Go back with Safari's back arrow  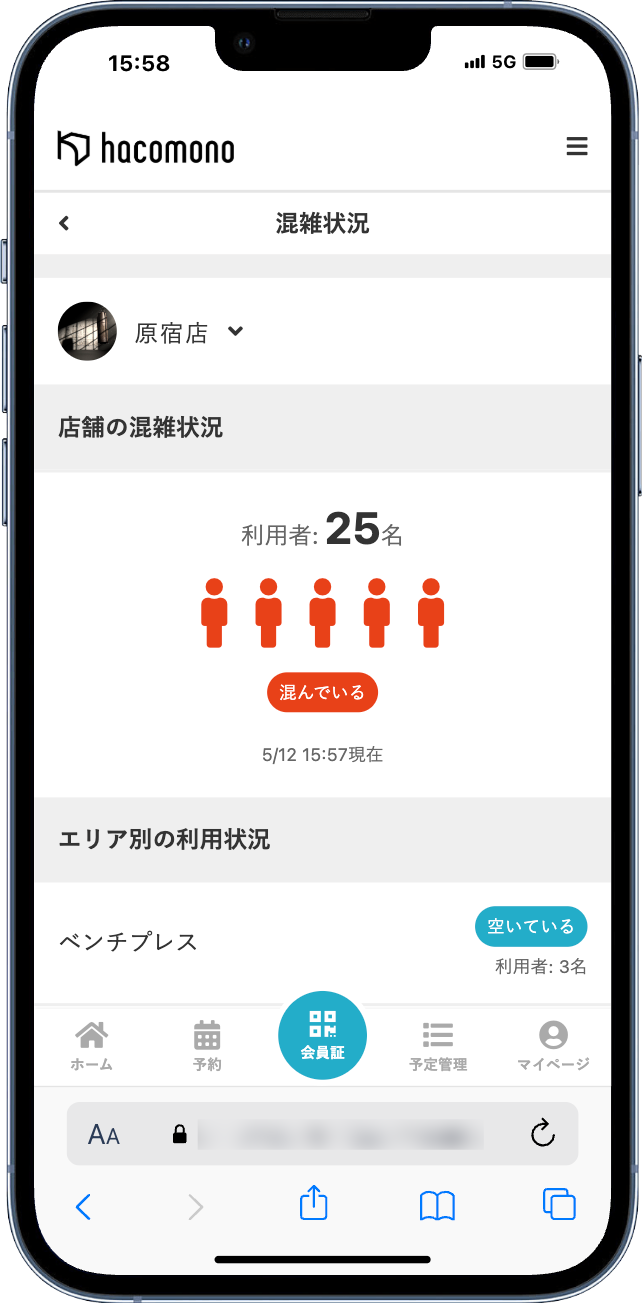click(x=83, y=1207)
